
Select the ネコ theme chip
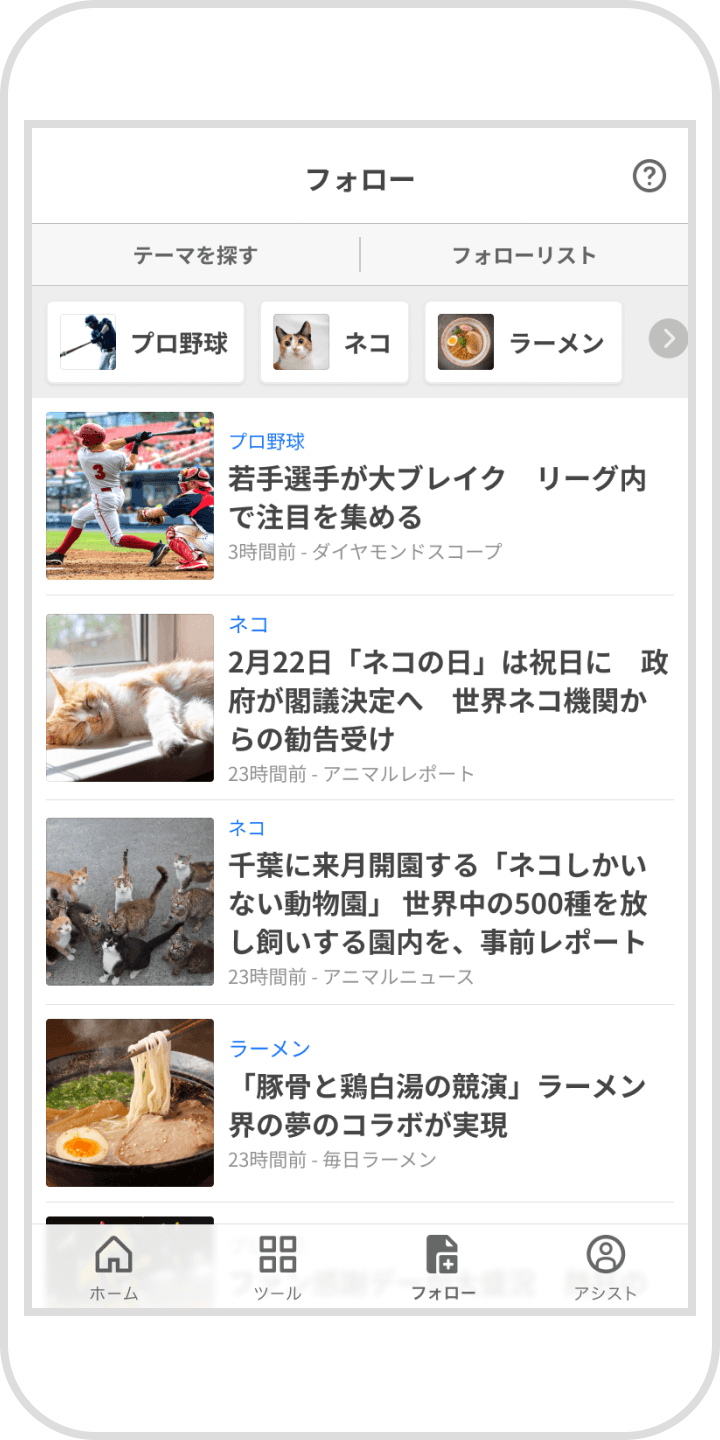[334, 341]
